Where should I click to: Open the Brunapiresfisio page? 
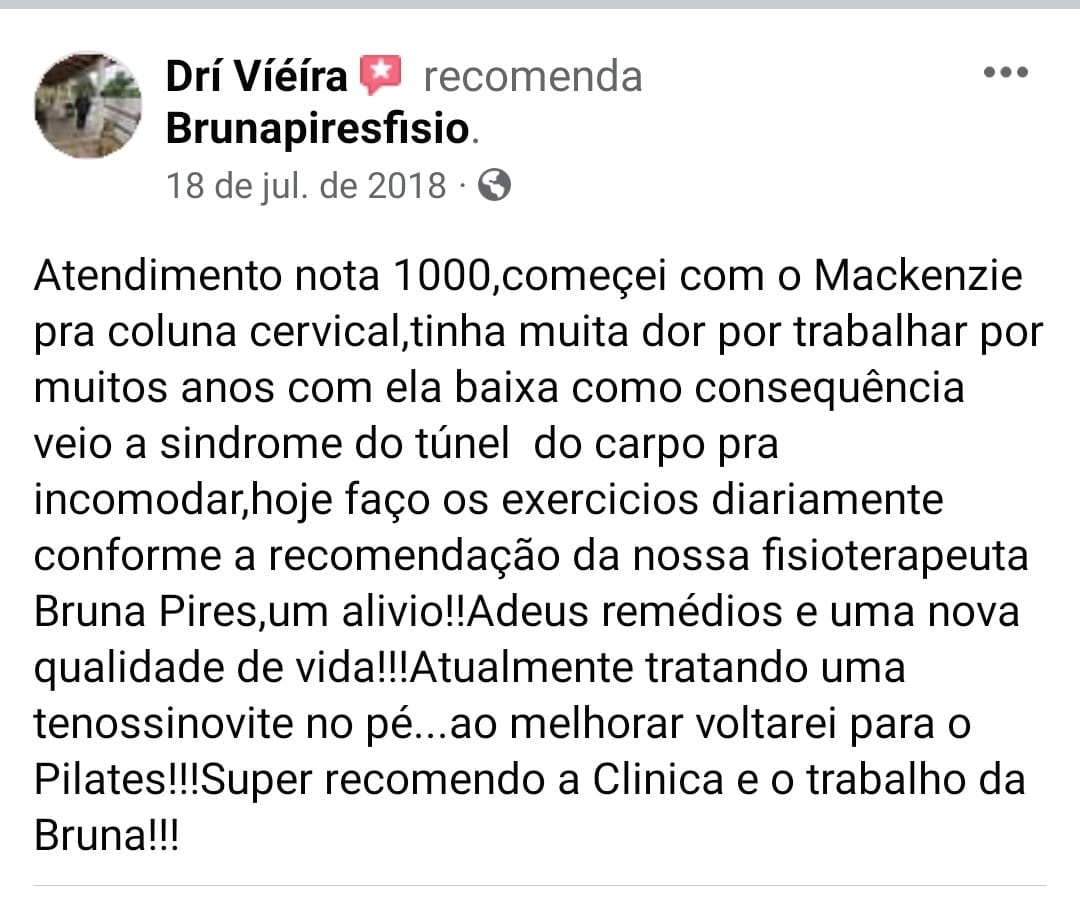coord(318,129)
